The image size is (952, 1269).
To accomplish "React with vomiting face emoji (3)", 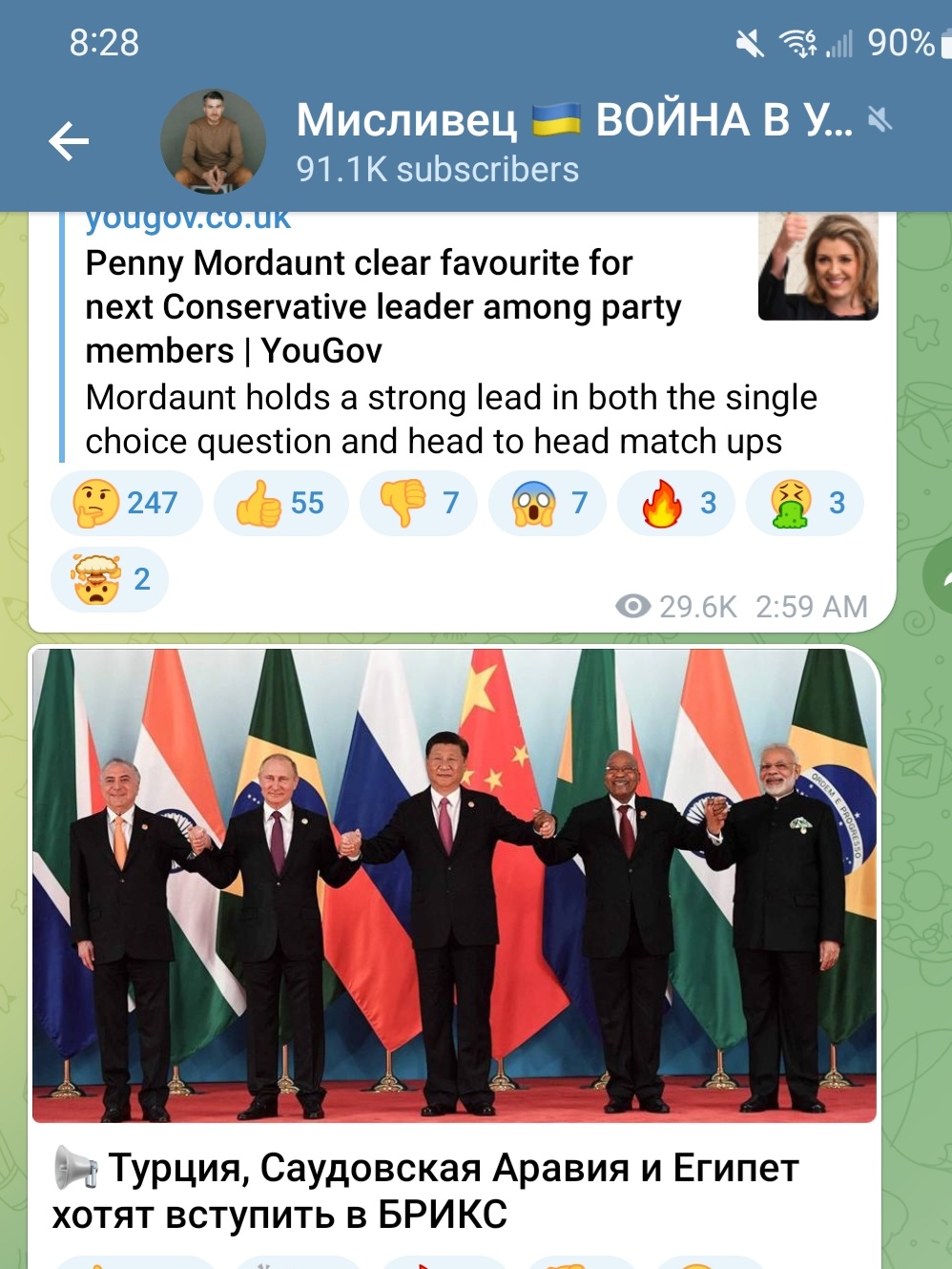I will tap(804, 503).
